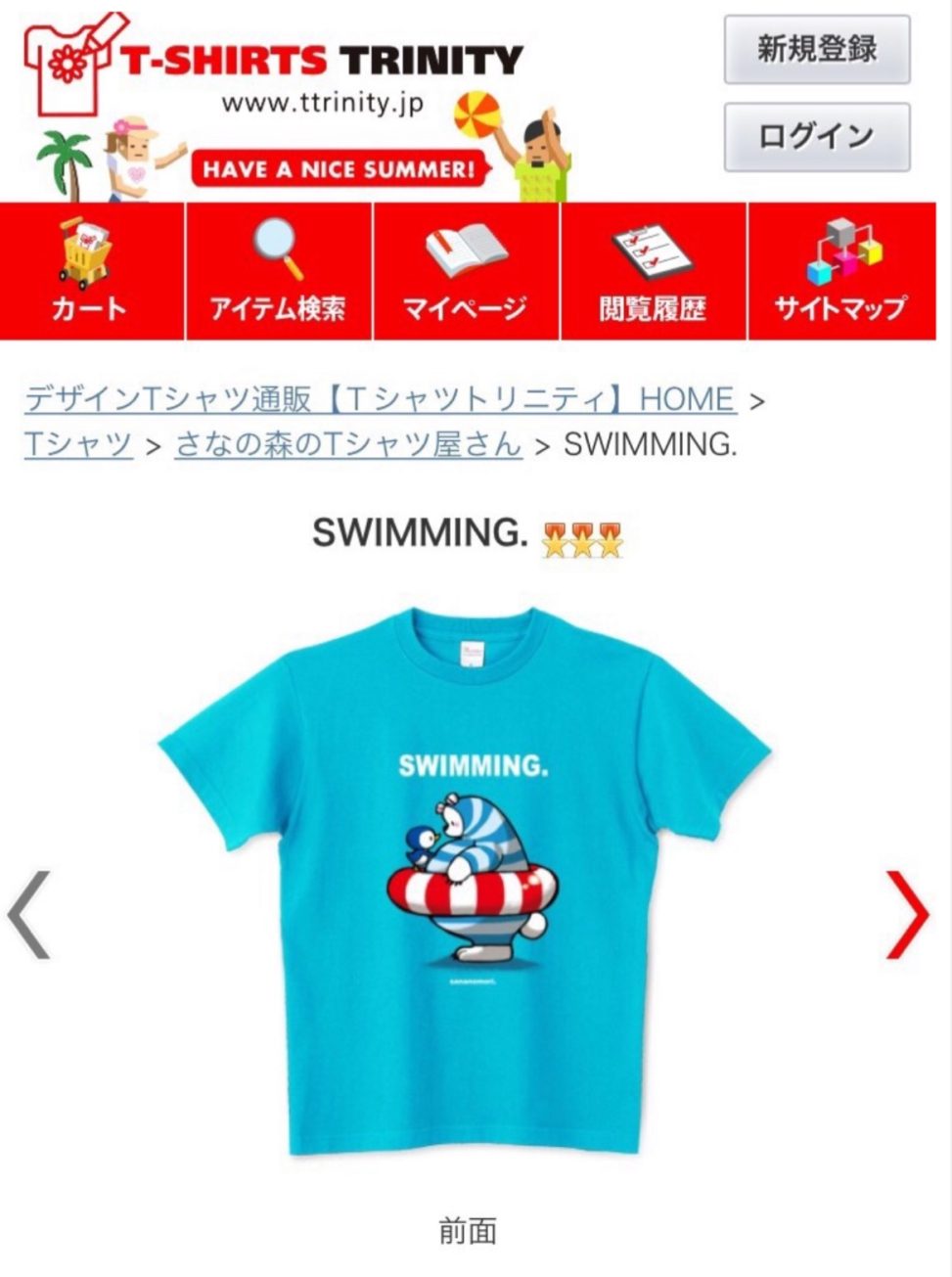Tap the T-SHIRTS TRINITY site logo
The height and width of the screenshot is (1277, 952).
[x=274, y=68]
